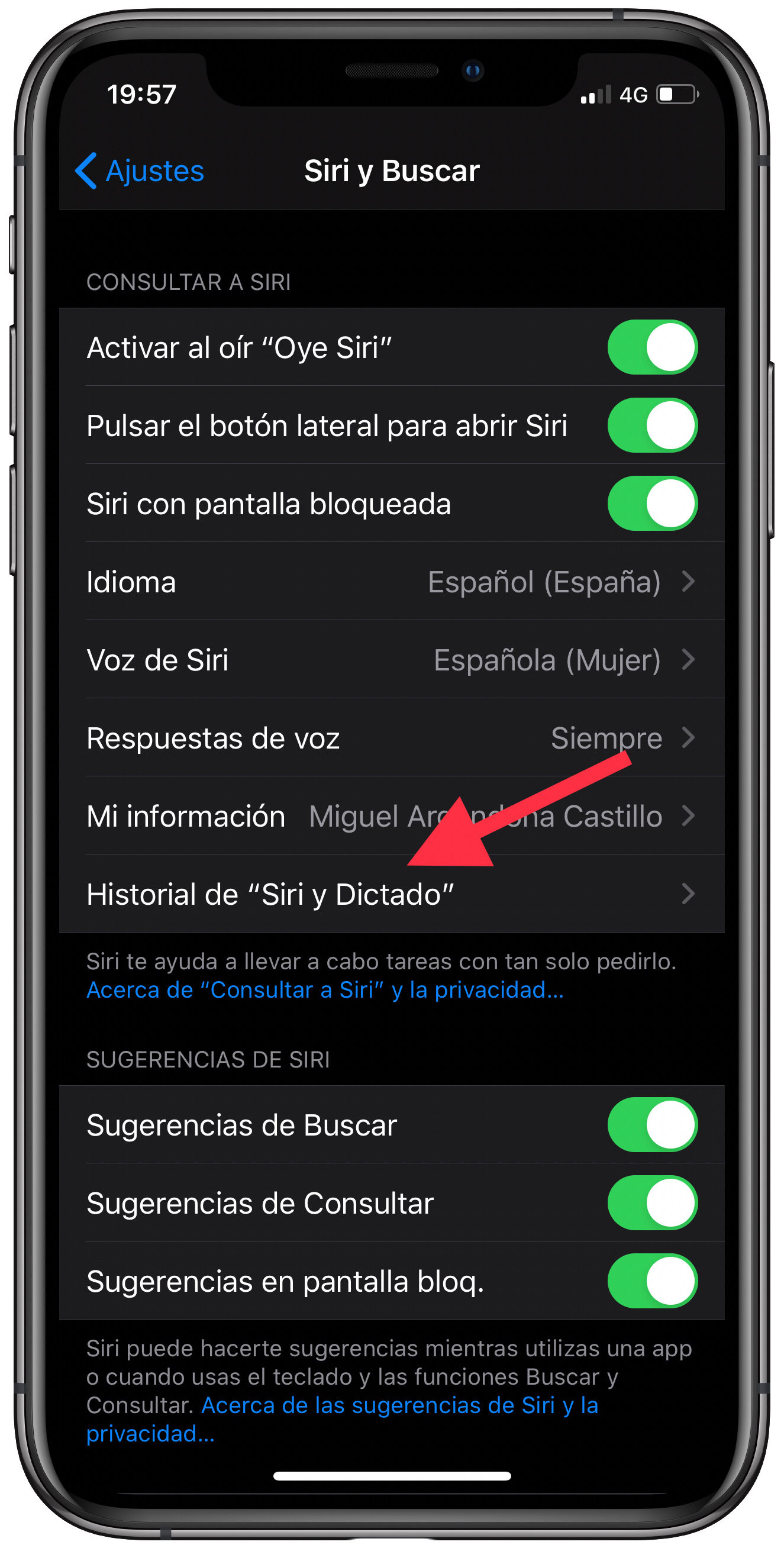Toggle 'Sugerencias en pantalla bloq.'
The height and width of the screenshot is (1548, 784).
[652, 1281]
